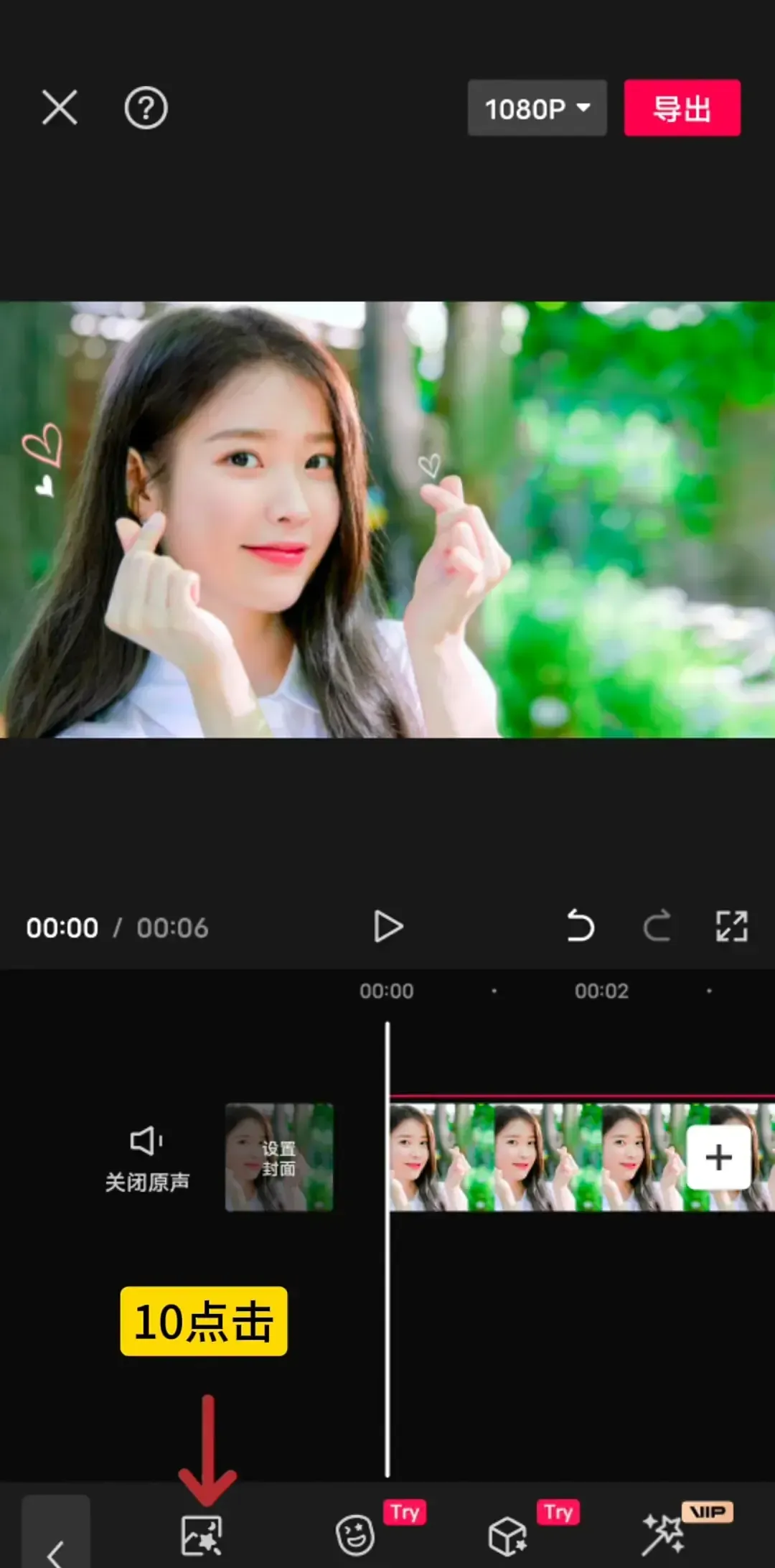
Task: Open 设置封面 cover thumbnail
Action: (279, 1157)
